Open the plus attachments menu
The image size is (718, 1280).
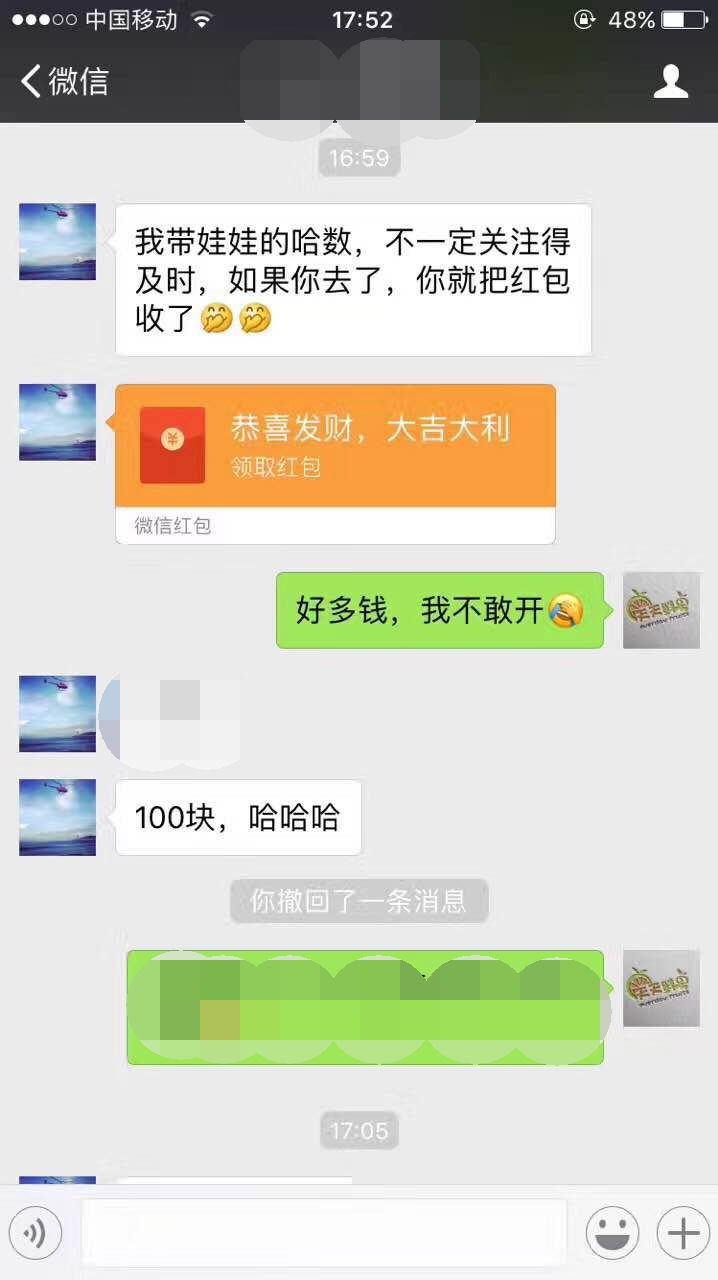click(x=683, y=1234)
